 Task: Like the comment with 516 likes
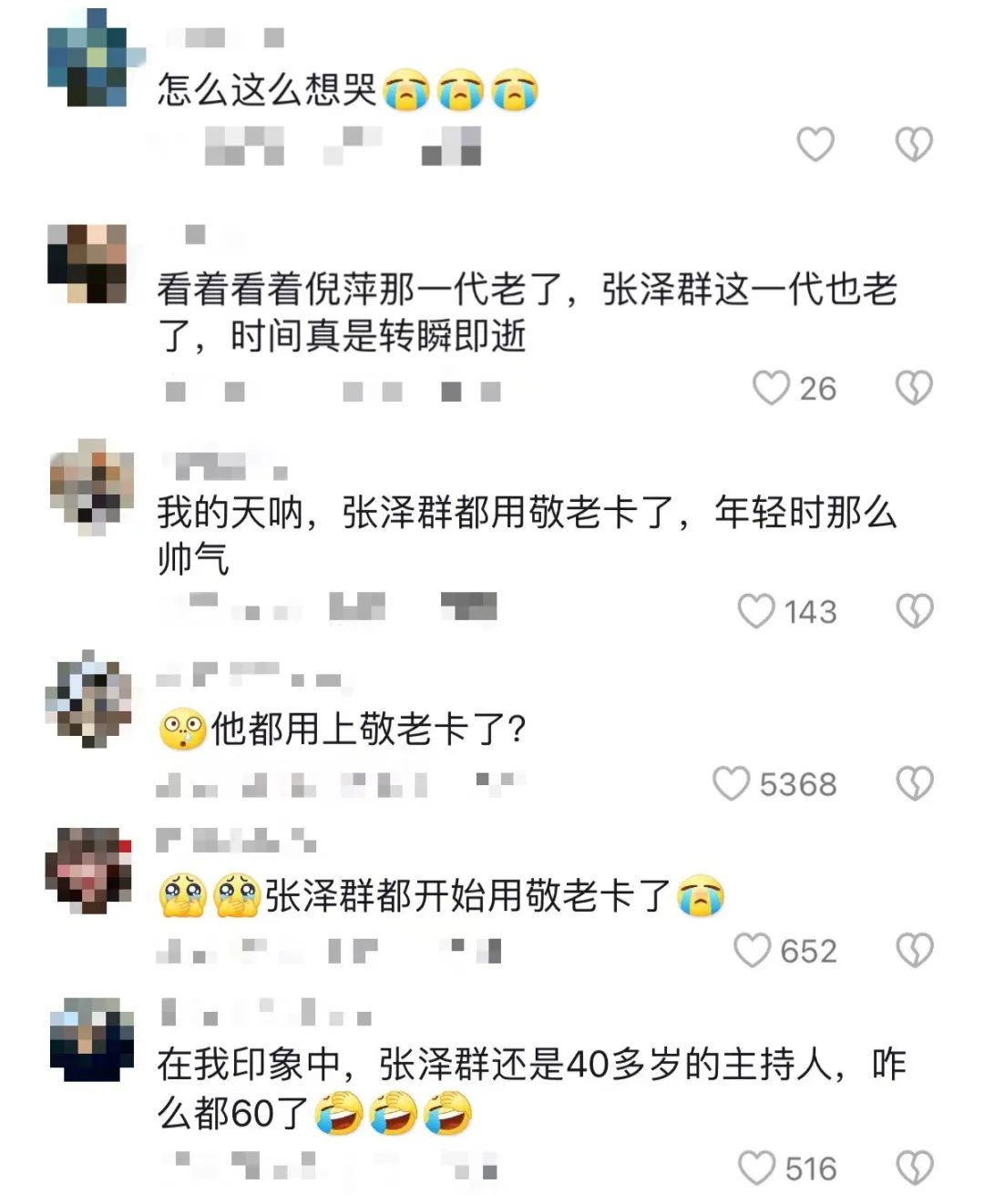[x=756, y=1168]
